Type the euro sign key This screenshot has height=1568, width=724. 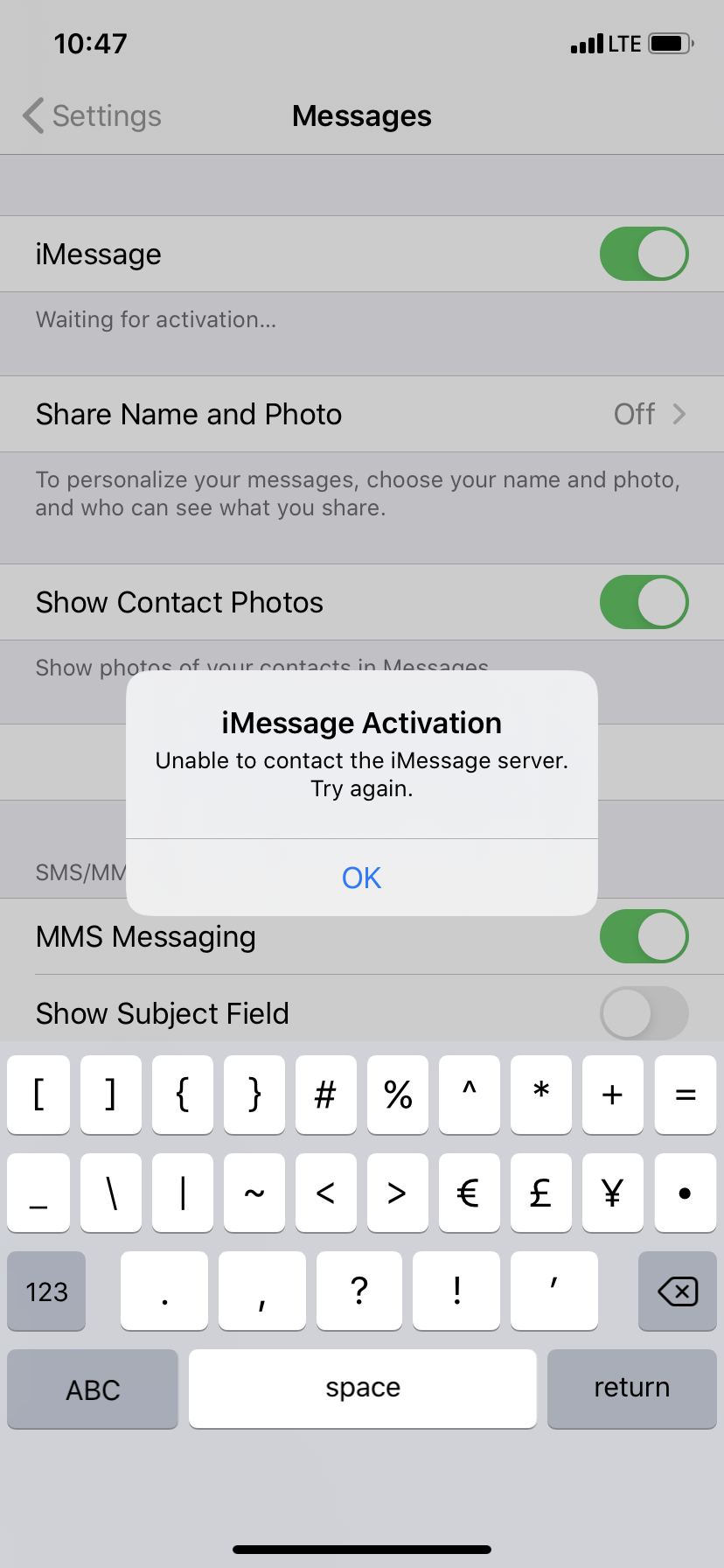(x=469, y=1193)
